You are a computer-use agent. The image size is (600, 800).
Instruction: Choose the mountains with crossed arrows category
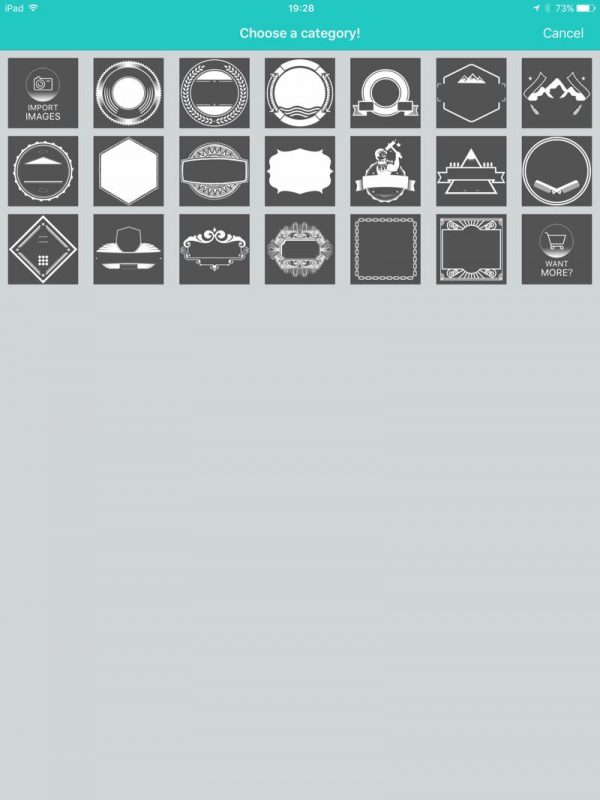[556, 93]
